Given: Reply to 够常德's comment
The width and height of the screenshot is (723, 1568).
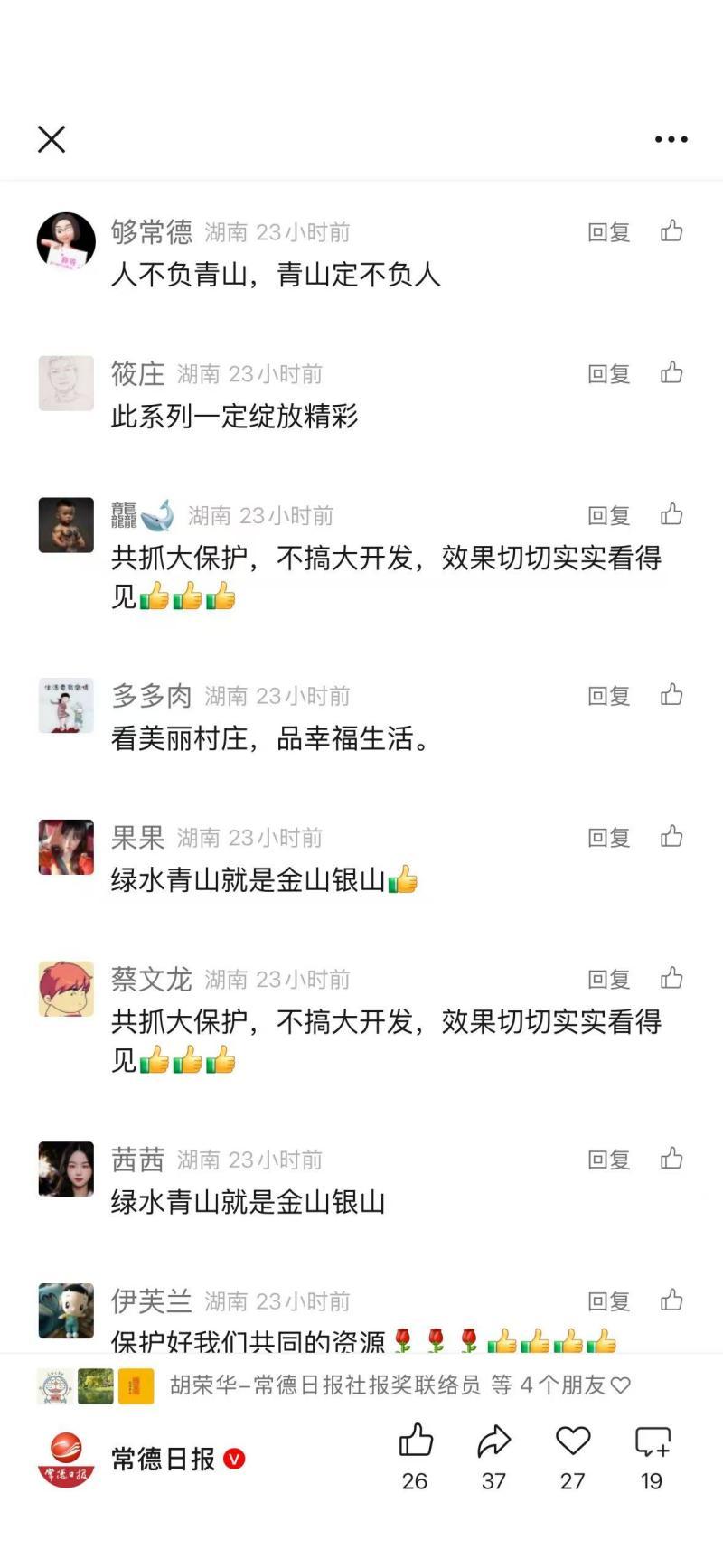Looking at the screenshot, I should click(608, 232).
